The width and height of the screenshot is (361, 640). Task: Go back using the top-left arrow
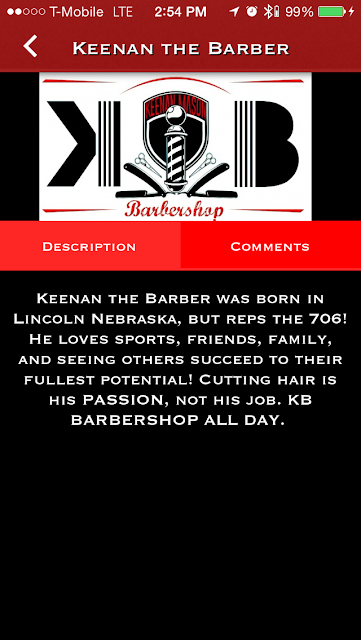31,46
